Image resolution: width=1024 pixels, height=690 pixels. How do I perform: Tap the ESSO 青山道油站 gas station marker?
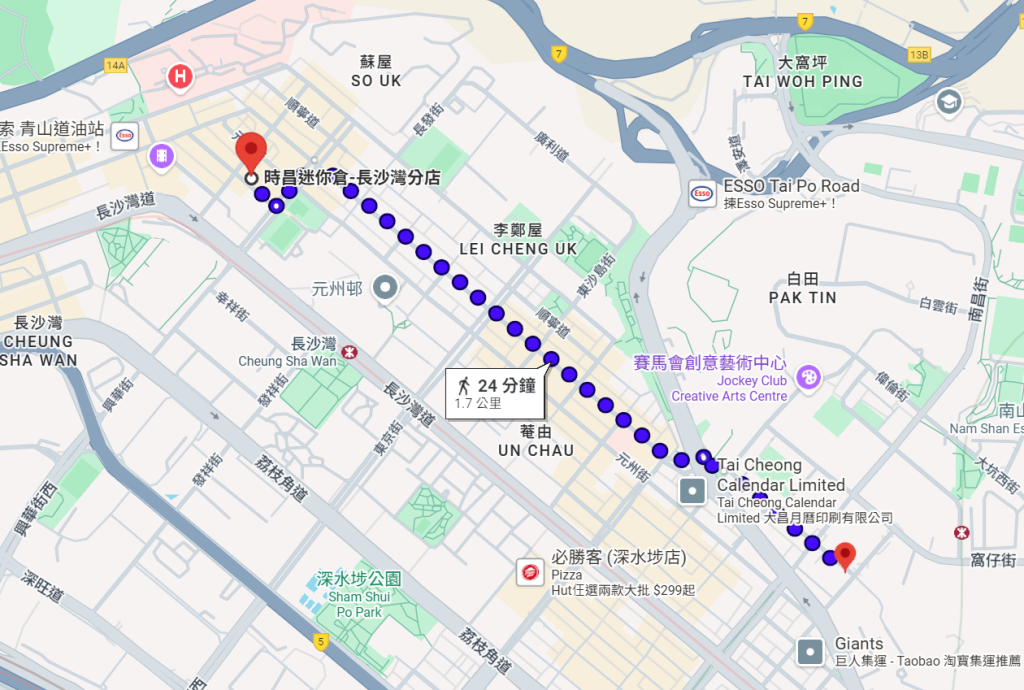[124, 137]
